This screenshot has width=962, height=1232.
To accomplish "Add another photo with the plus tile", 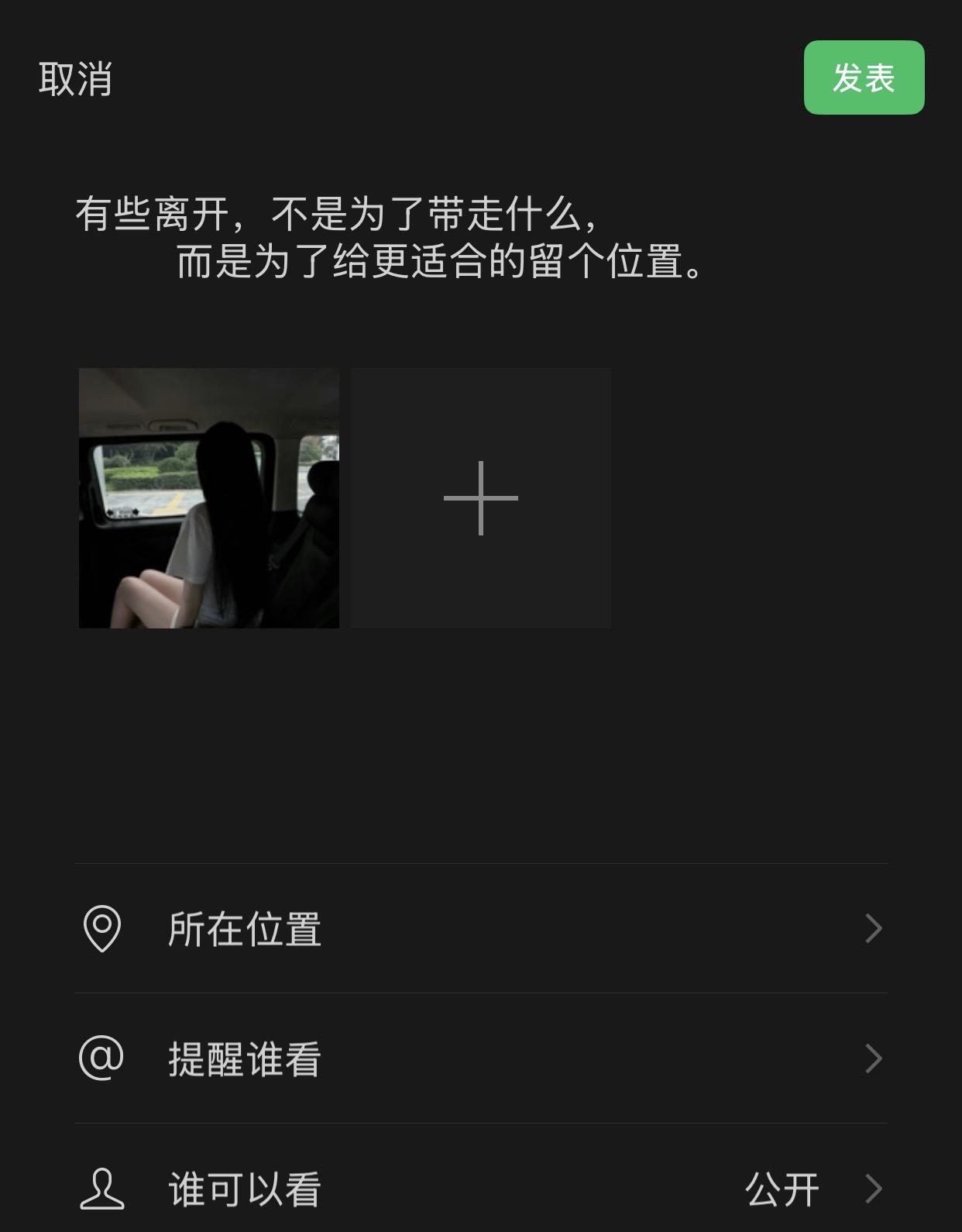I will [x=480, y=498].
